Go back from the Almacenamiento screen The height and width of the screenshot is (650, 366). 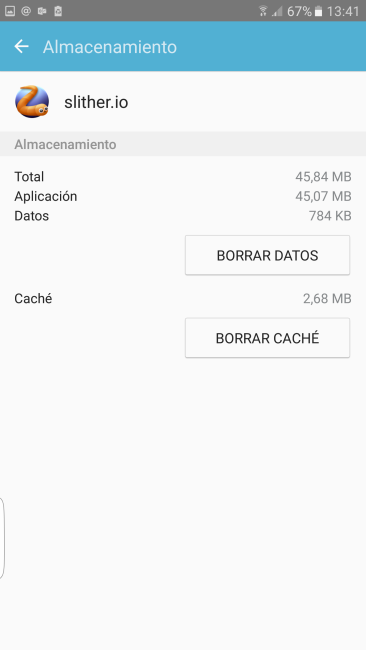[22, 46]
